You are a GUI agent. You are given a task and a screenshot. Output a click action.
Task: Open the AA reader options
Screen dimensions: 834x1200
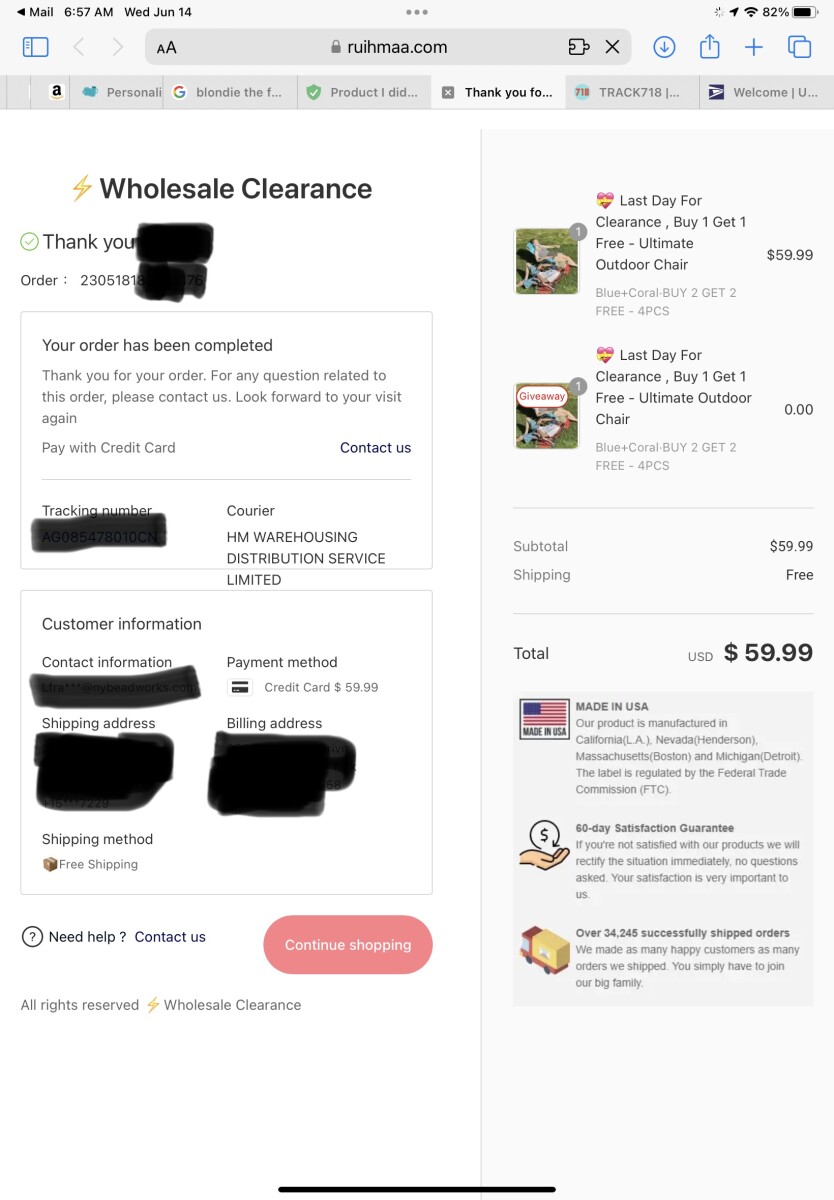pyautogui.click(x=167, y=47)
